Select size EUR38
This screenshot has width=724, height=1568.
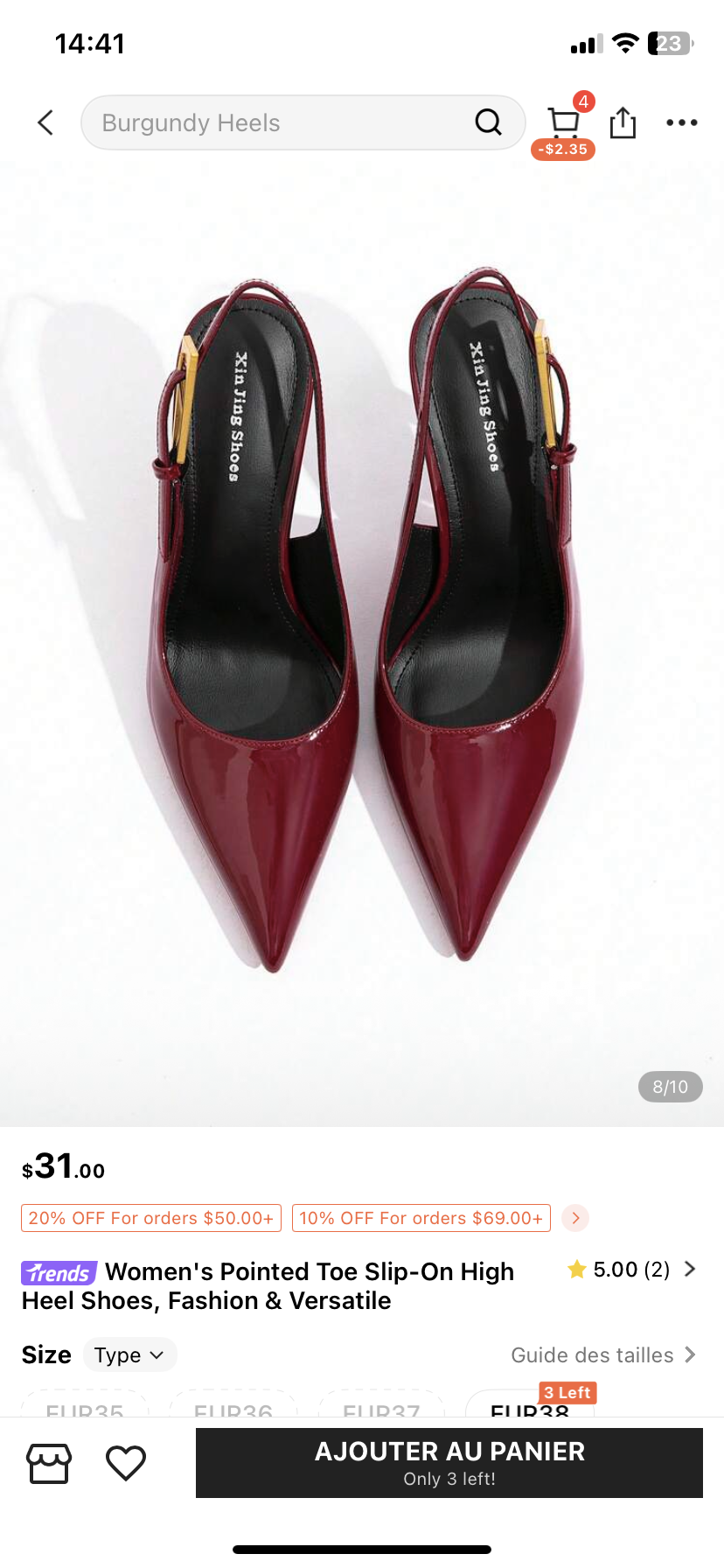pos(530,1403)
